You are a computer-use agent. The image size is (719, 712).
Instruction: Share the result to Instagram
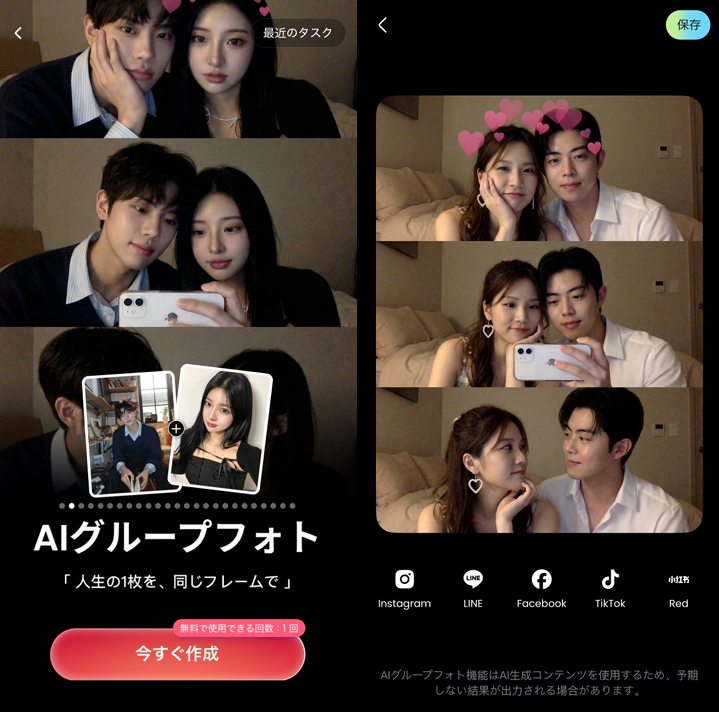tap(404, 588)
